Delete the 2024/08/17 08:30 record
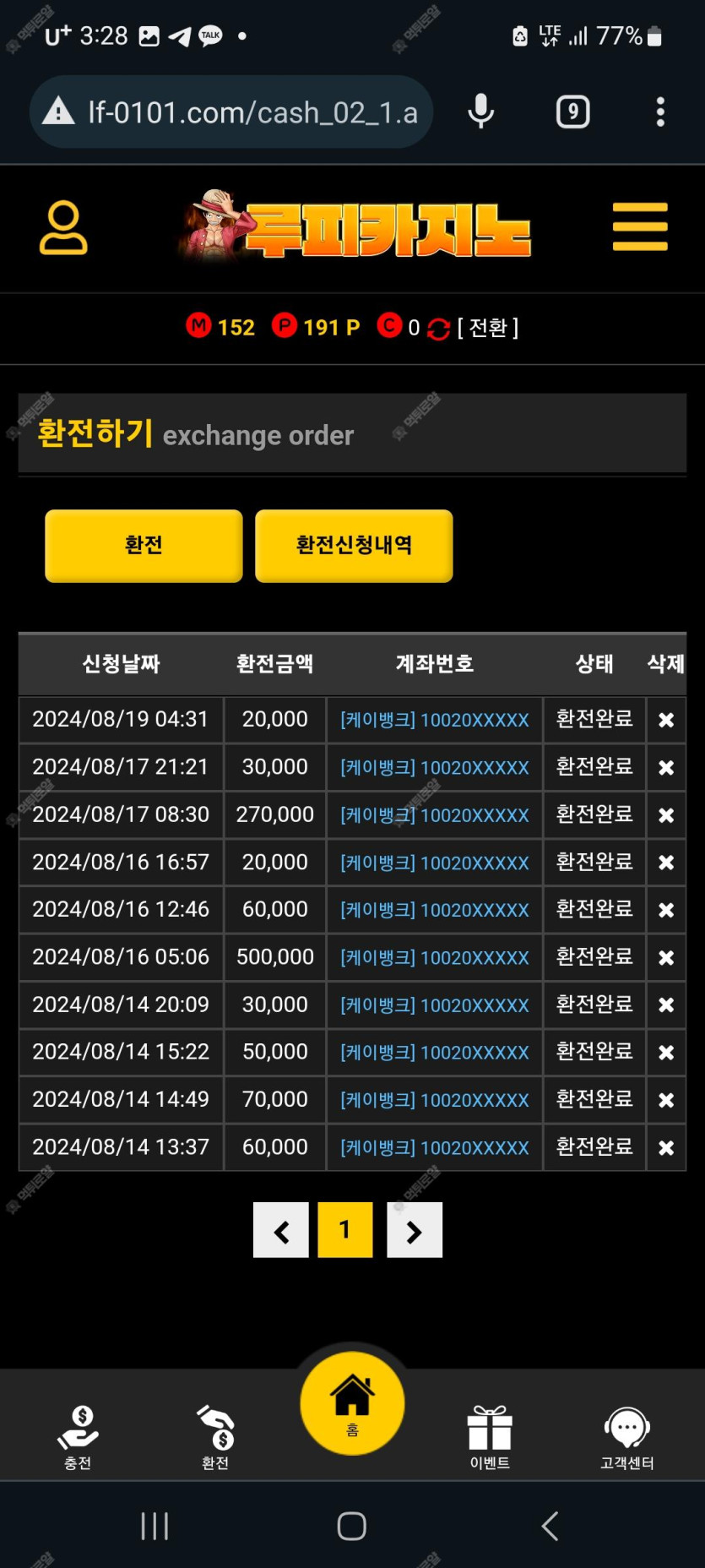 pos(665,815)
